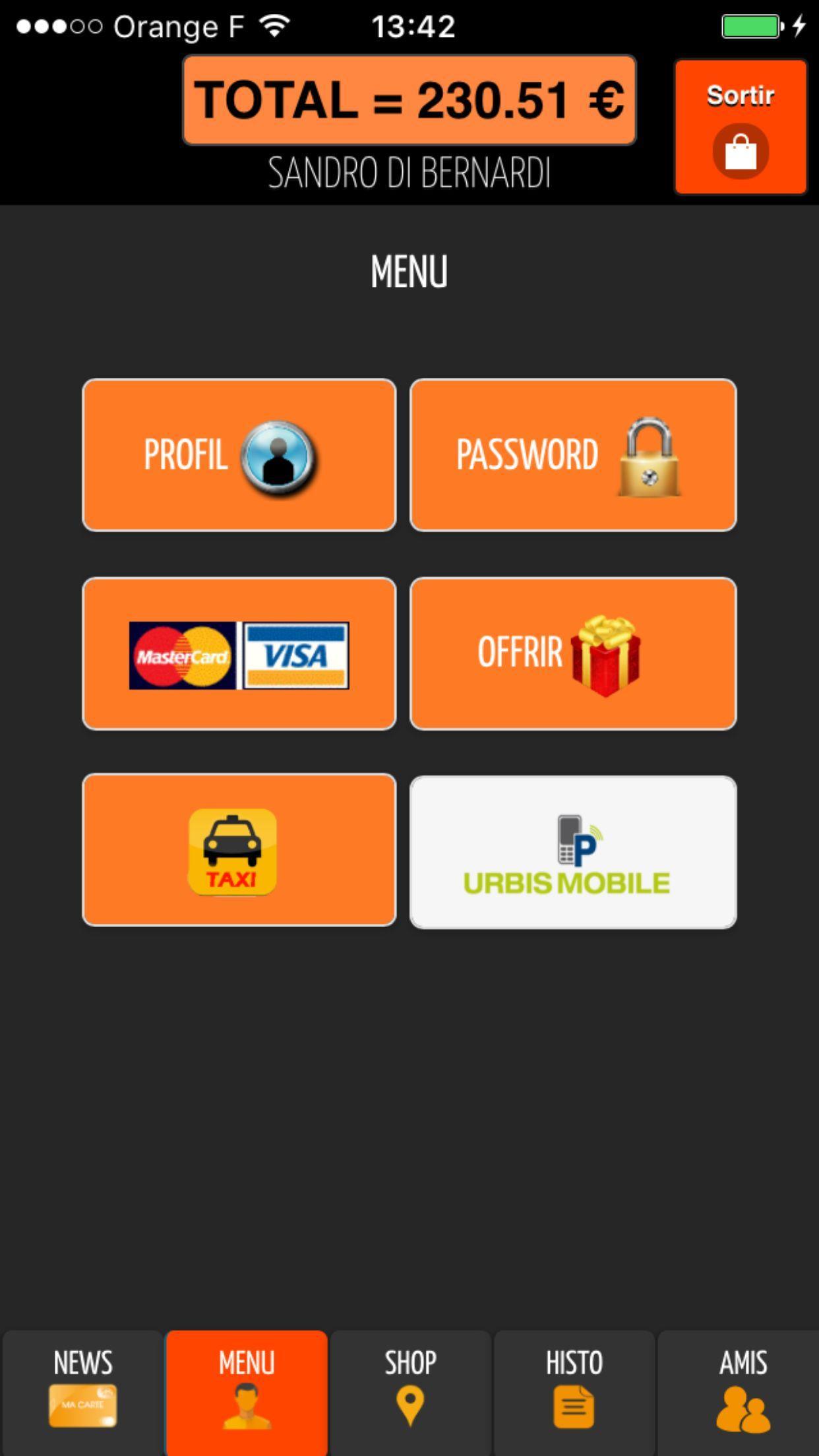Select the Ma Carte icon under NEWS
This screenshot has height=1456, width=819.
[x=82, y=1407]
